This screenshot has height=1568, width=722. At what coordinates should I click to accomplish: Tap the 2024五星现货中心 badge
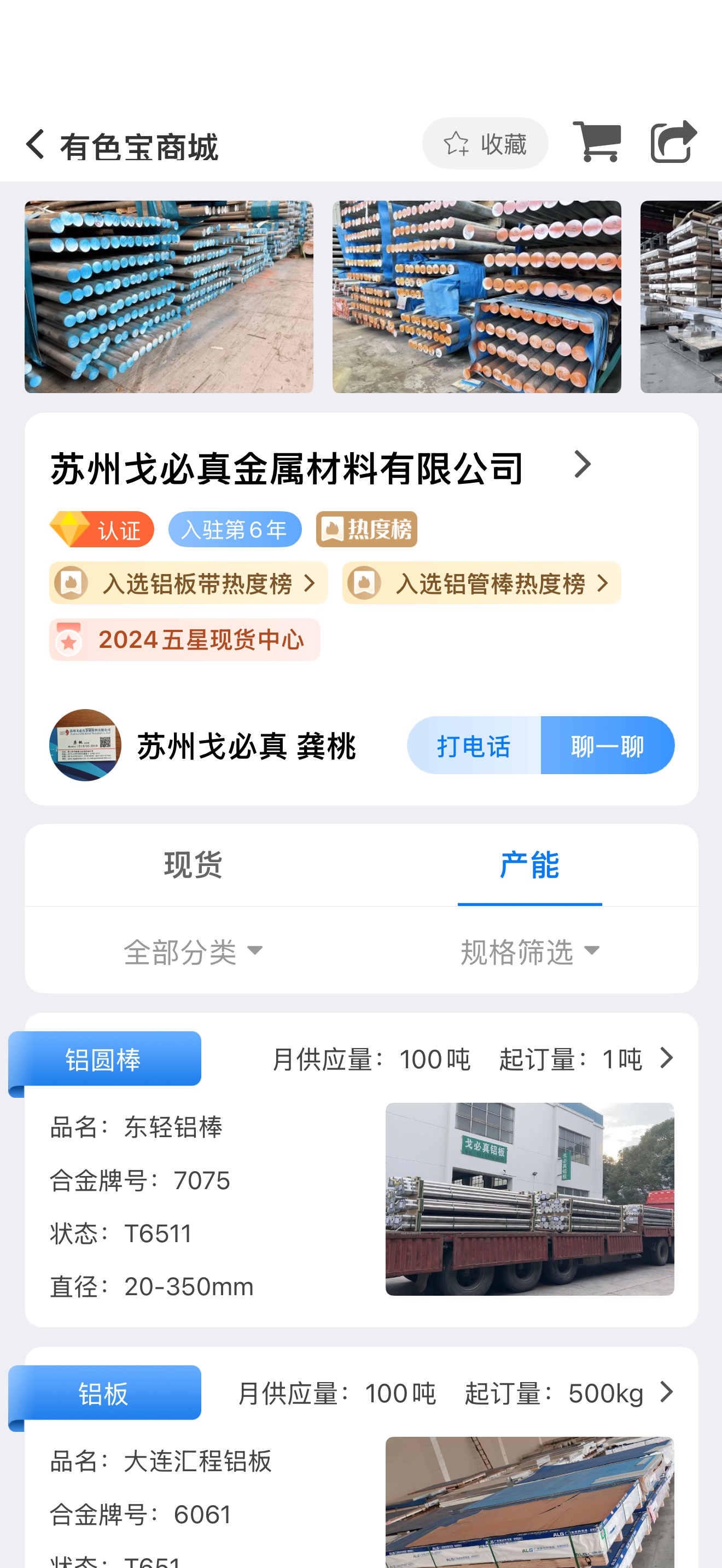(x=184, y=640)
